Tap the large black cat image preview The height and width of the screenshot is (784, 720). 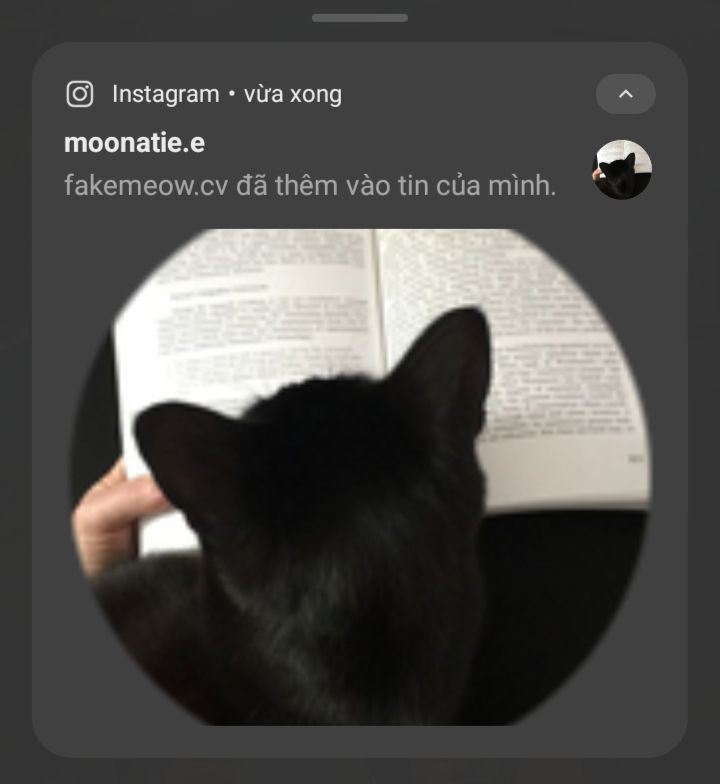click(x=360, y=478)
